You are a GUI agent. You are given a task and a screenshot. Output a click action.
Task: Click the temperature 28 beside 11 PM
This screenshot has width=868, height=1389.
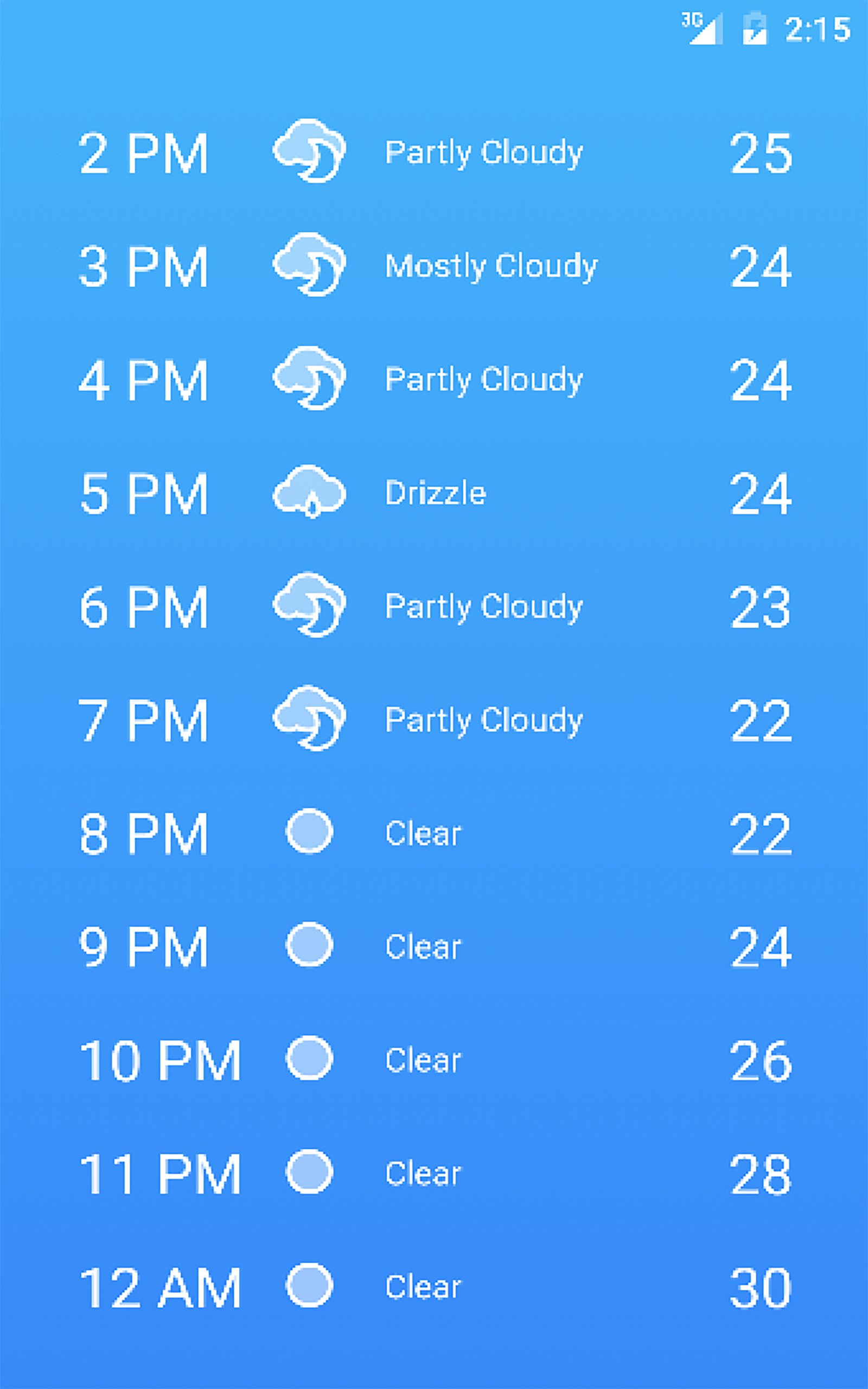[x=762, y=1173]
